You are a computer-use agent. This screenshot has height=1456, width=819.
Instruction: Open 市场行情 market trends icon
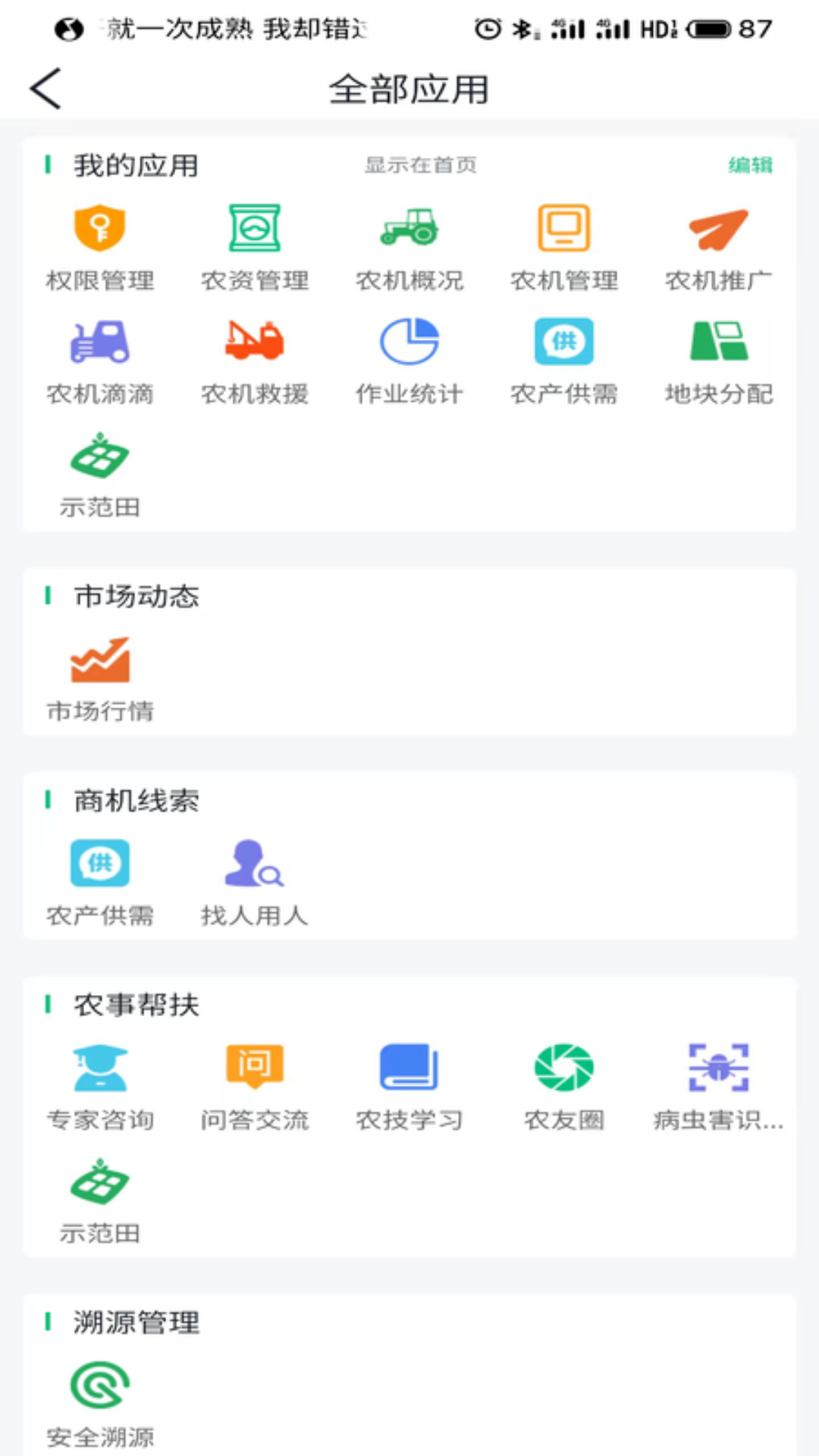[100, 660]
